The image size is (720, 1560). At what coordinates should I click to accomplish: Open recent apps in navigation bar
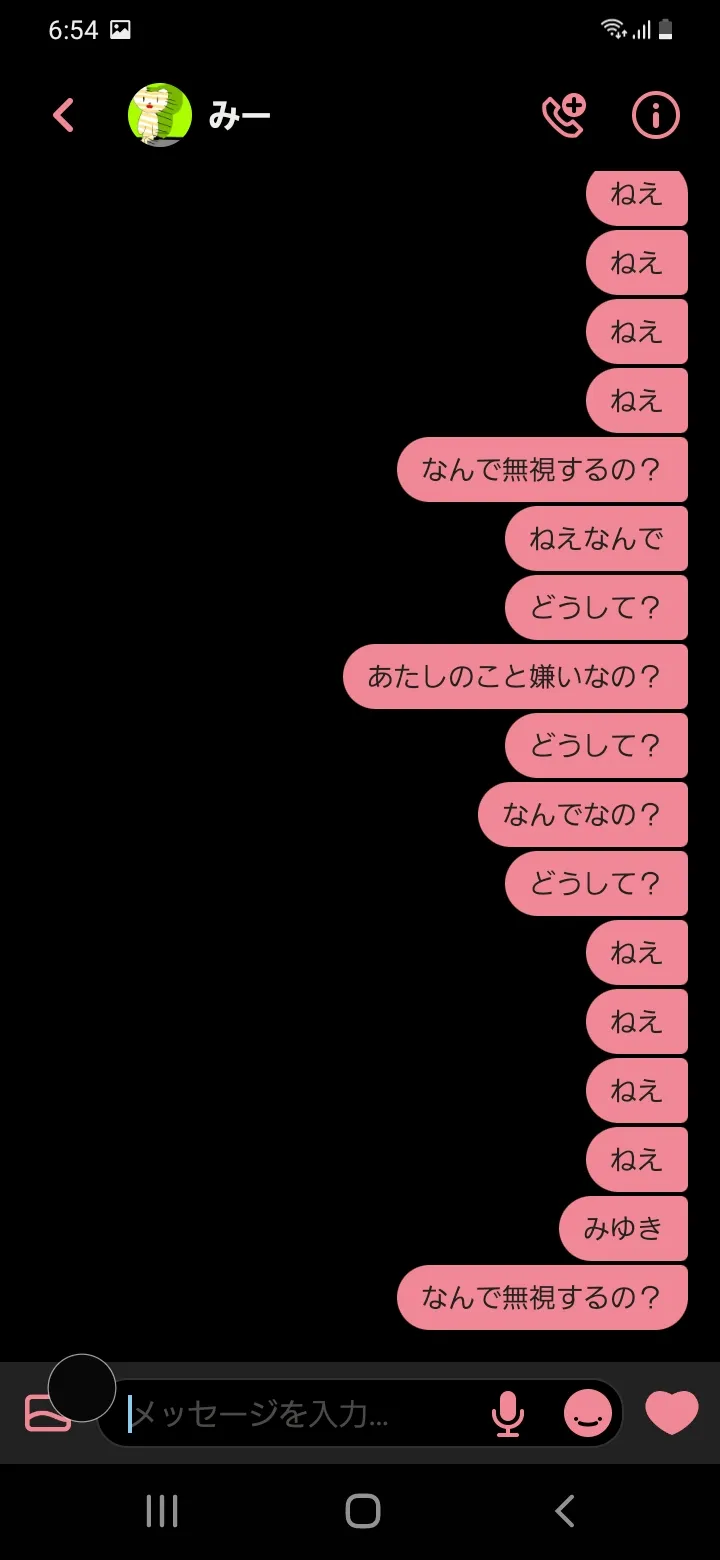coord(162,1511)
